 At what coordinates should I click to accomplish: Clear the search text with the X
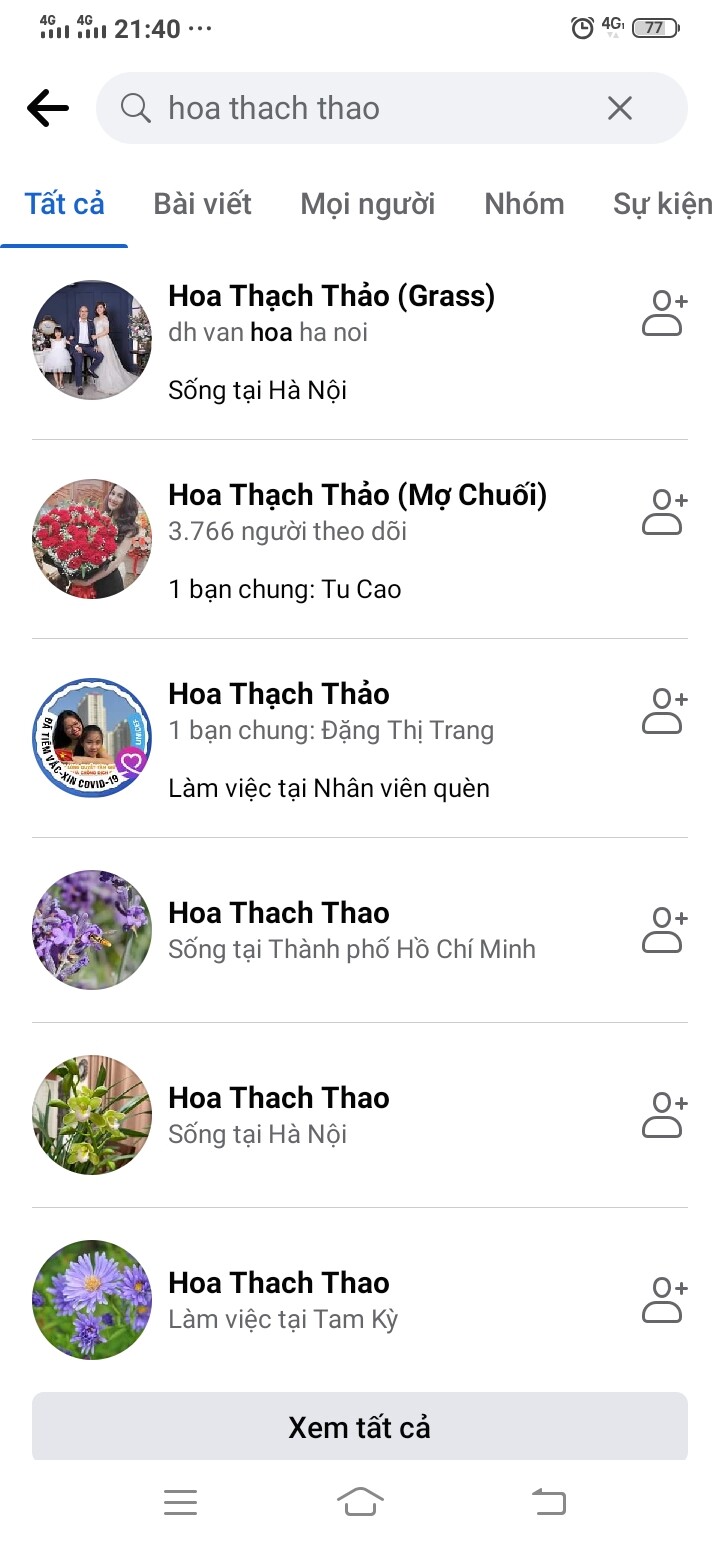tap(620, 108)
